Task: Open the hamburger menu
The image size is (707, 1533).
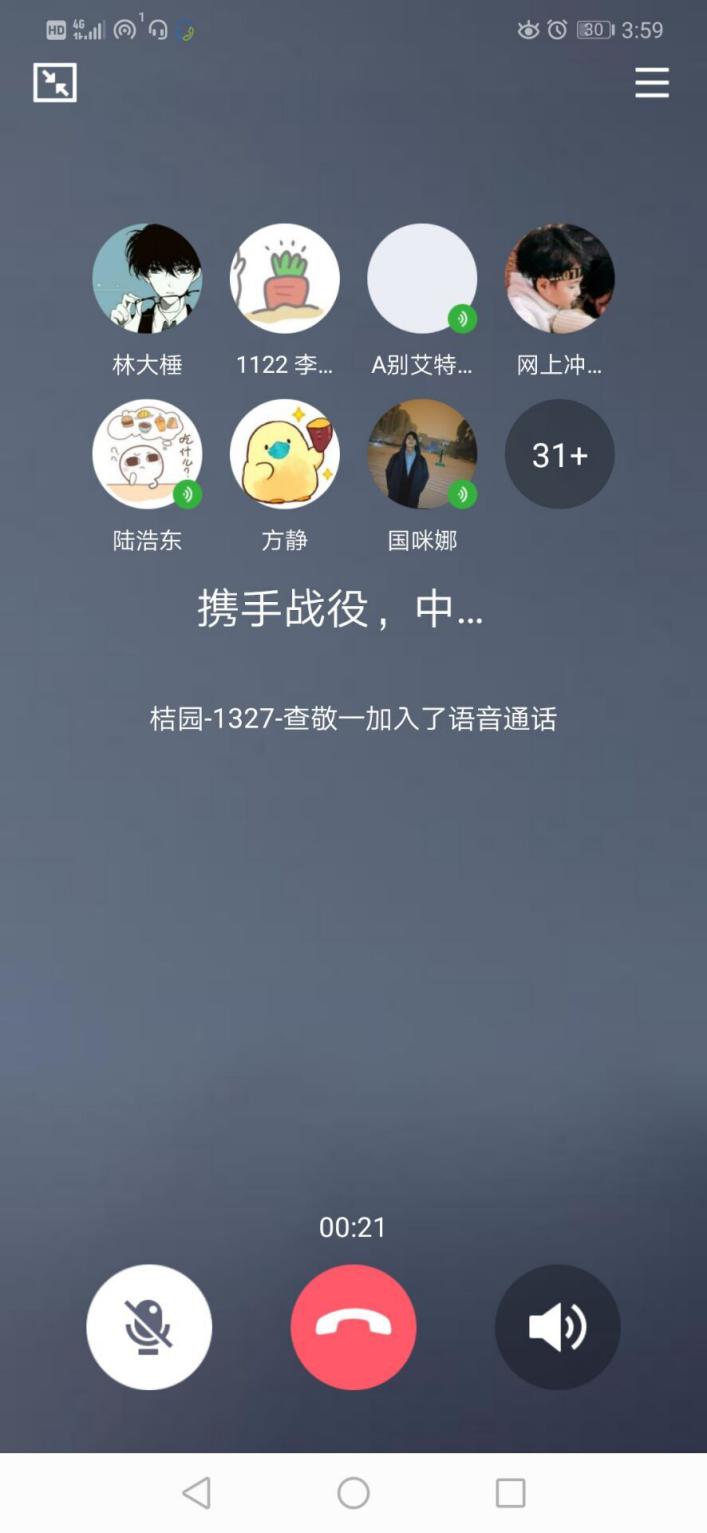Action: coord(651,82)
